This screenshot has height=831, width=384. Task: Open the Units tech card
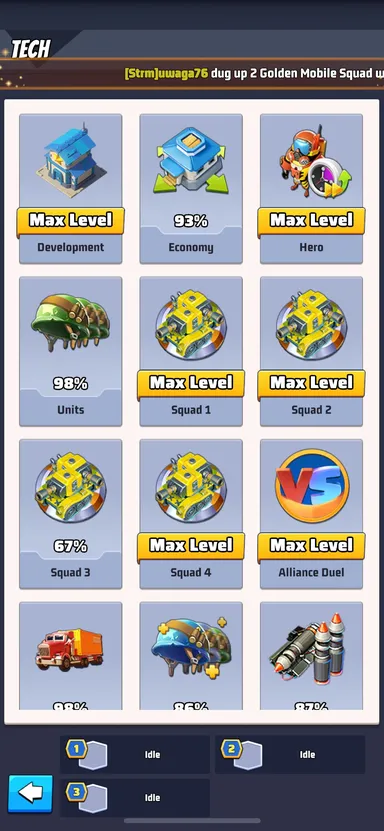(x=70, y=351)
